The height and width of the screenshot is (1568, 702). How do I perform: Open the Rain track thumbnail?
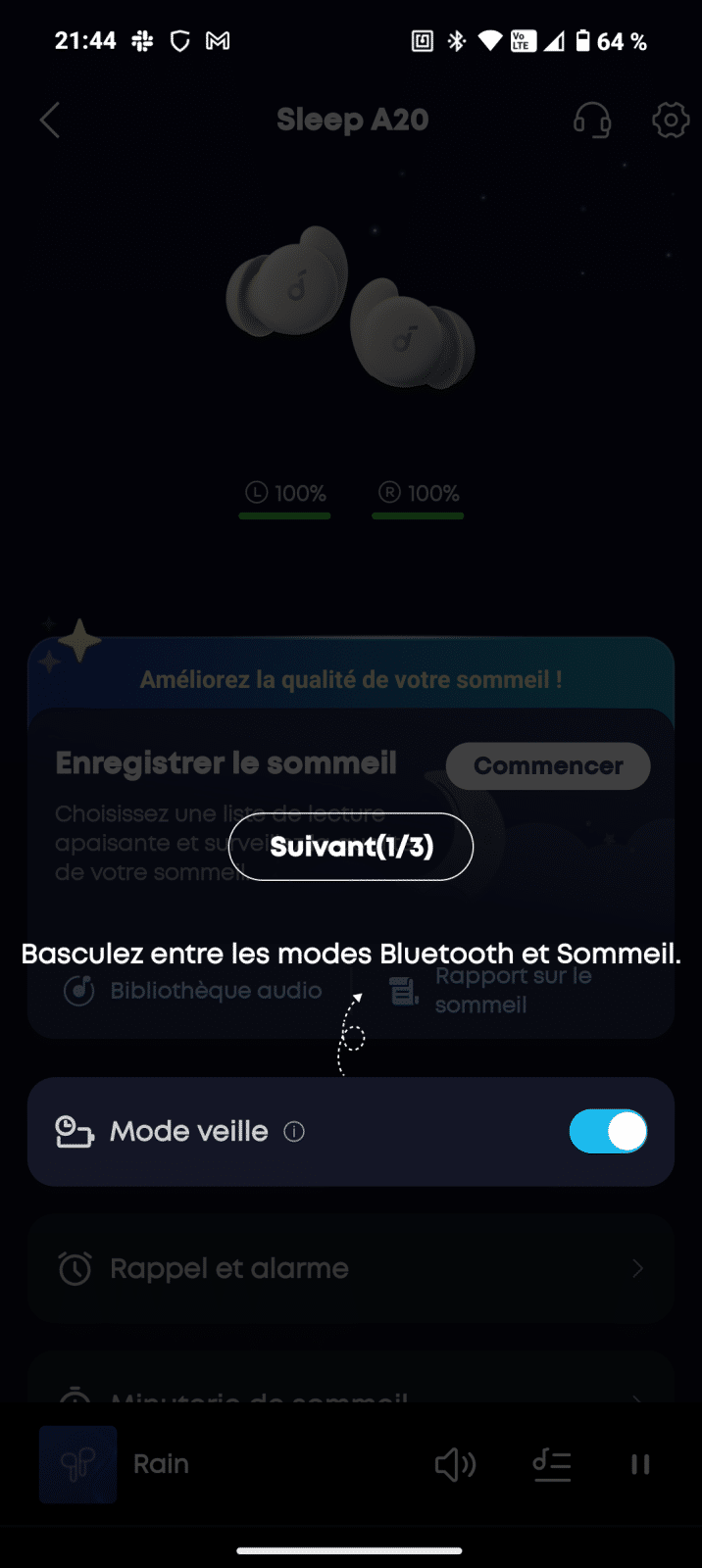click(x=78, y=1464)
